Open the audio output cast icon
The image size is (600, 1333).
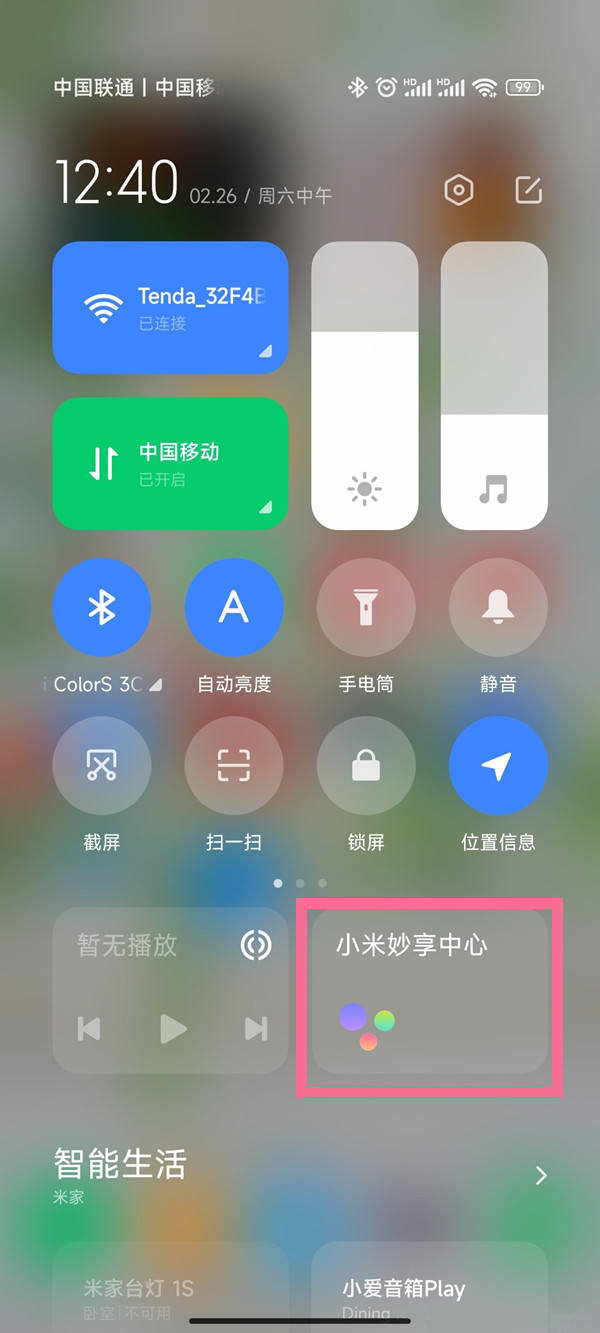(256, 945)
